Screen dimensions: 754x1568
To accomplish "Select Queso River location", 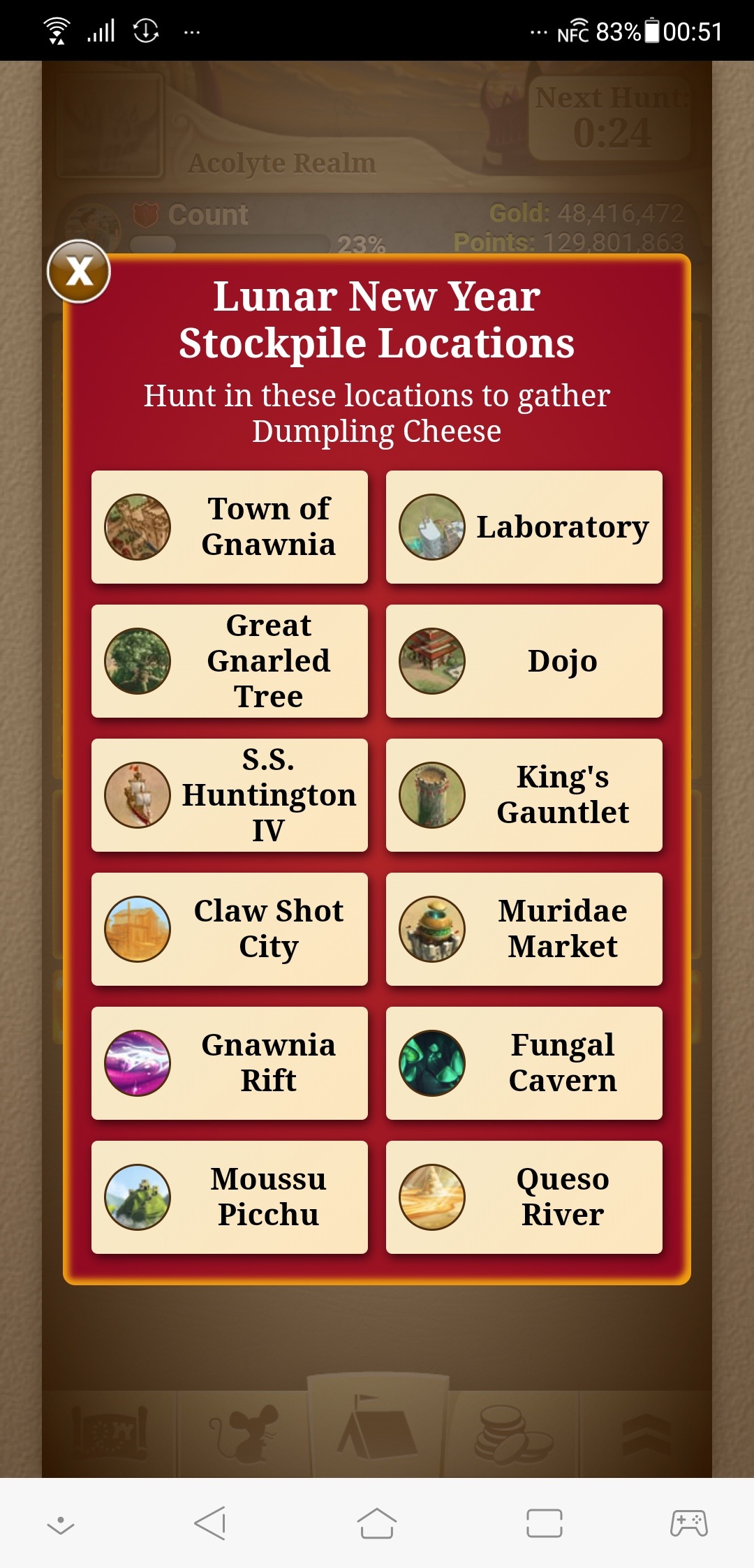I will 524,1197.
